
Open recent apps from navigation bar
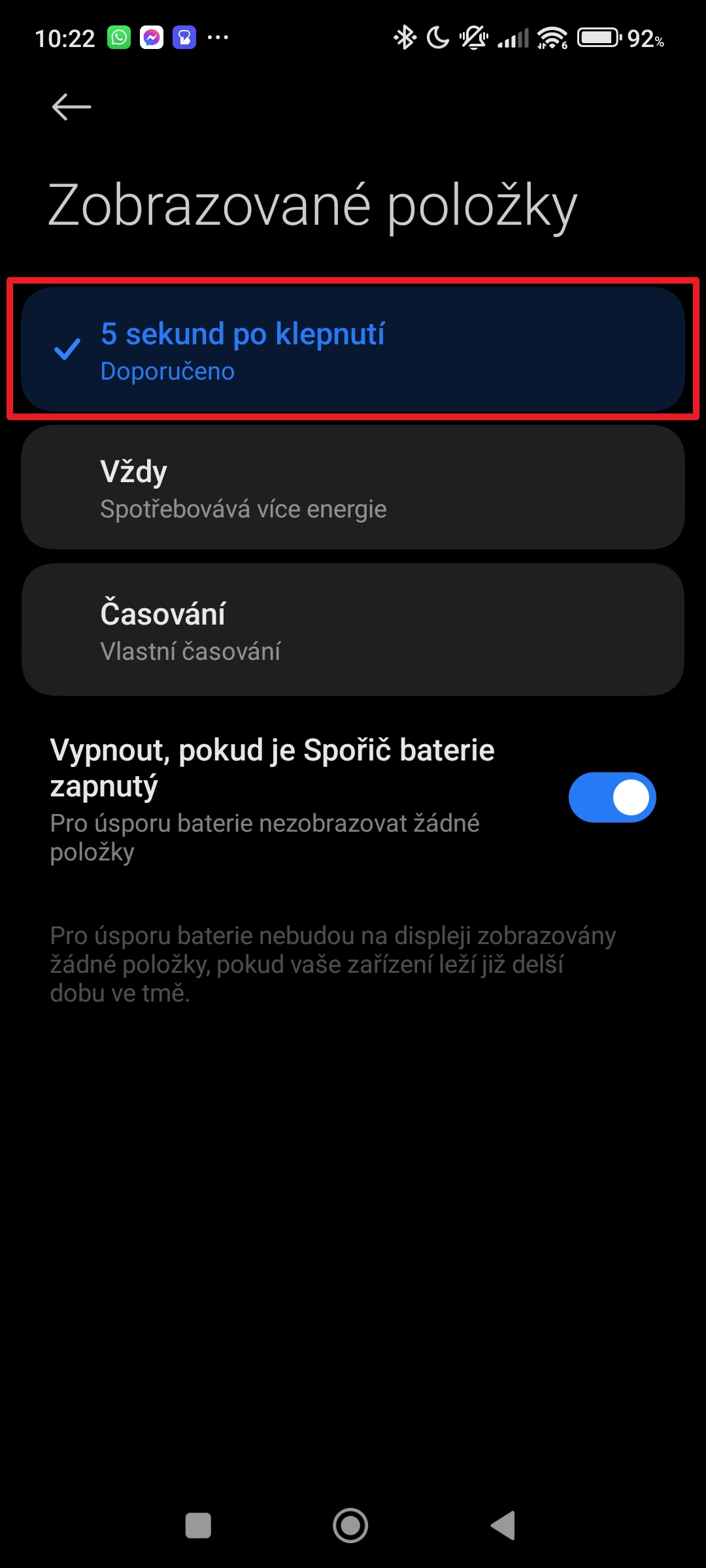[x=198, y=1526]
